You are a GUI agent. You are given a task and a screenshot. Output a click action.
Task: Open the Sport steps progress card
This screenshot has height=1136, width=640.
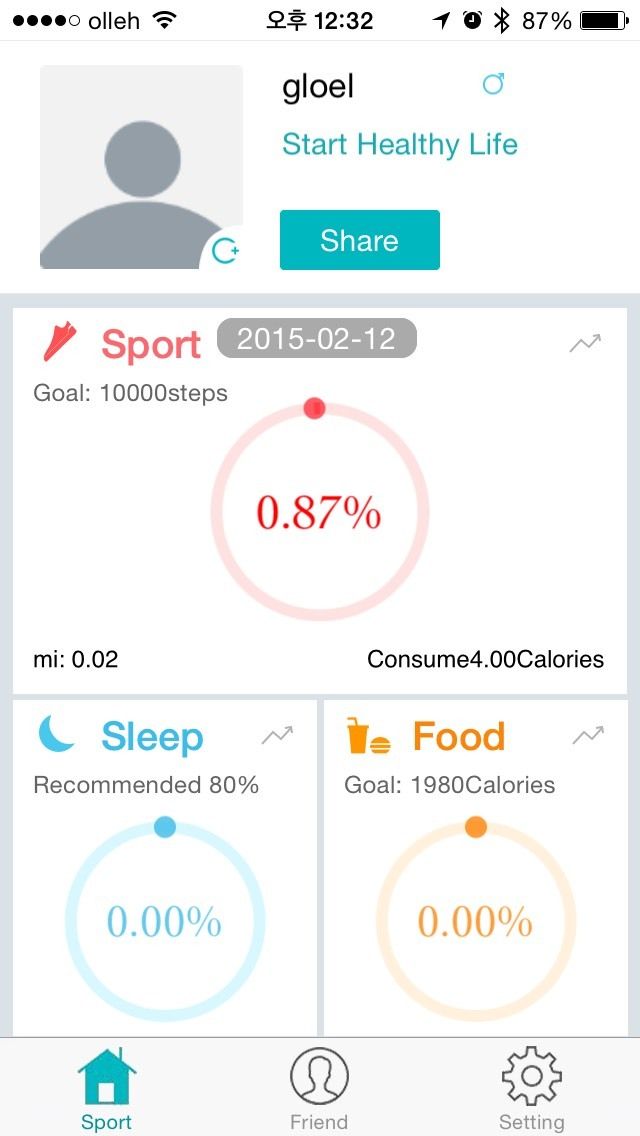click(x=320, y=501)
